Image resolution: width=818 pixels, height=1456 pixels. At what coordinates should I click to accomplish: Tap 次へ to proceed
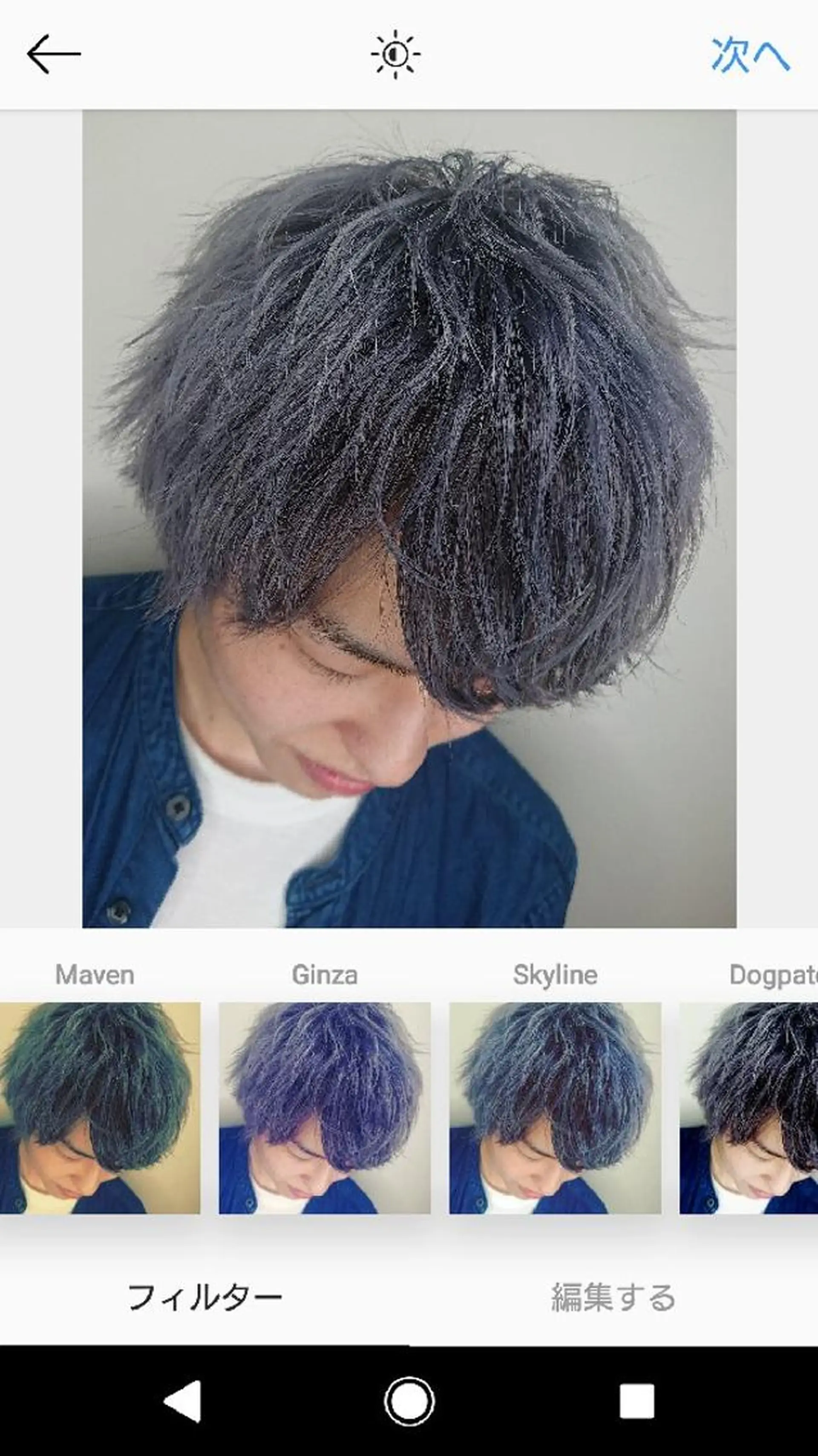pos(749,55)
